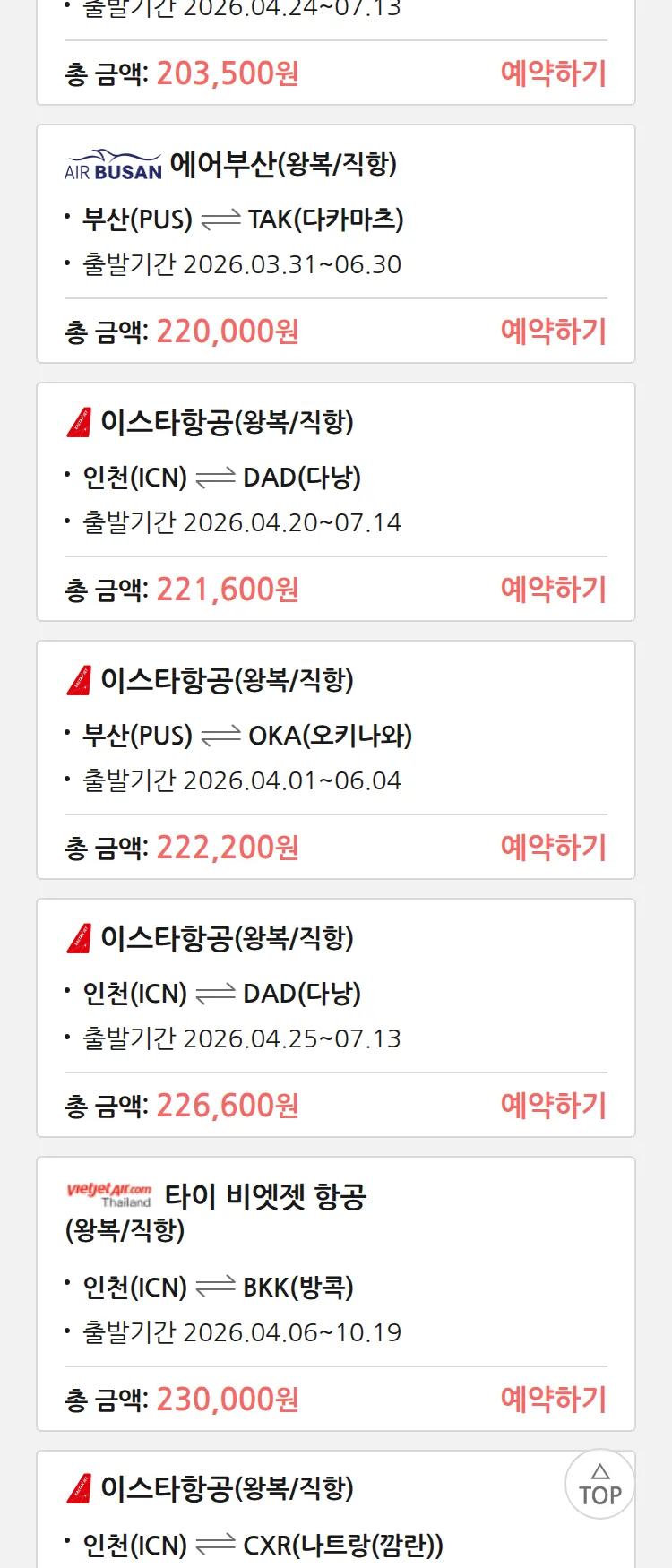Image resolution: width=672 pixels, height=1568 pixels.
Task: Book the Busan–Okinawa 222,200원 flight
Action: [x=553, y=848]
